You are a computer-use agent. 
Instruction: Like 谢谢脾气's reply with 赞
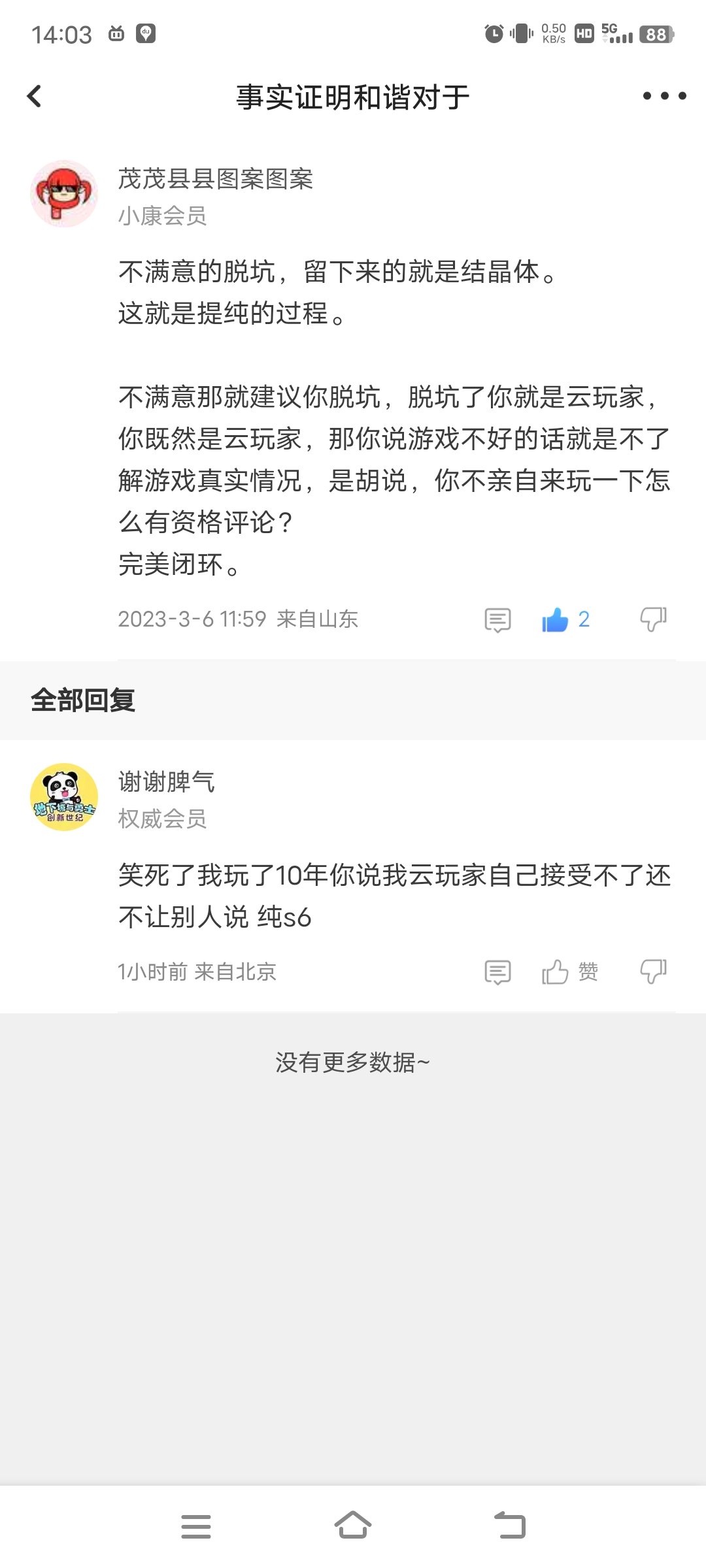coord(569,972)
